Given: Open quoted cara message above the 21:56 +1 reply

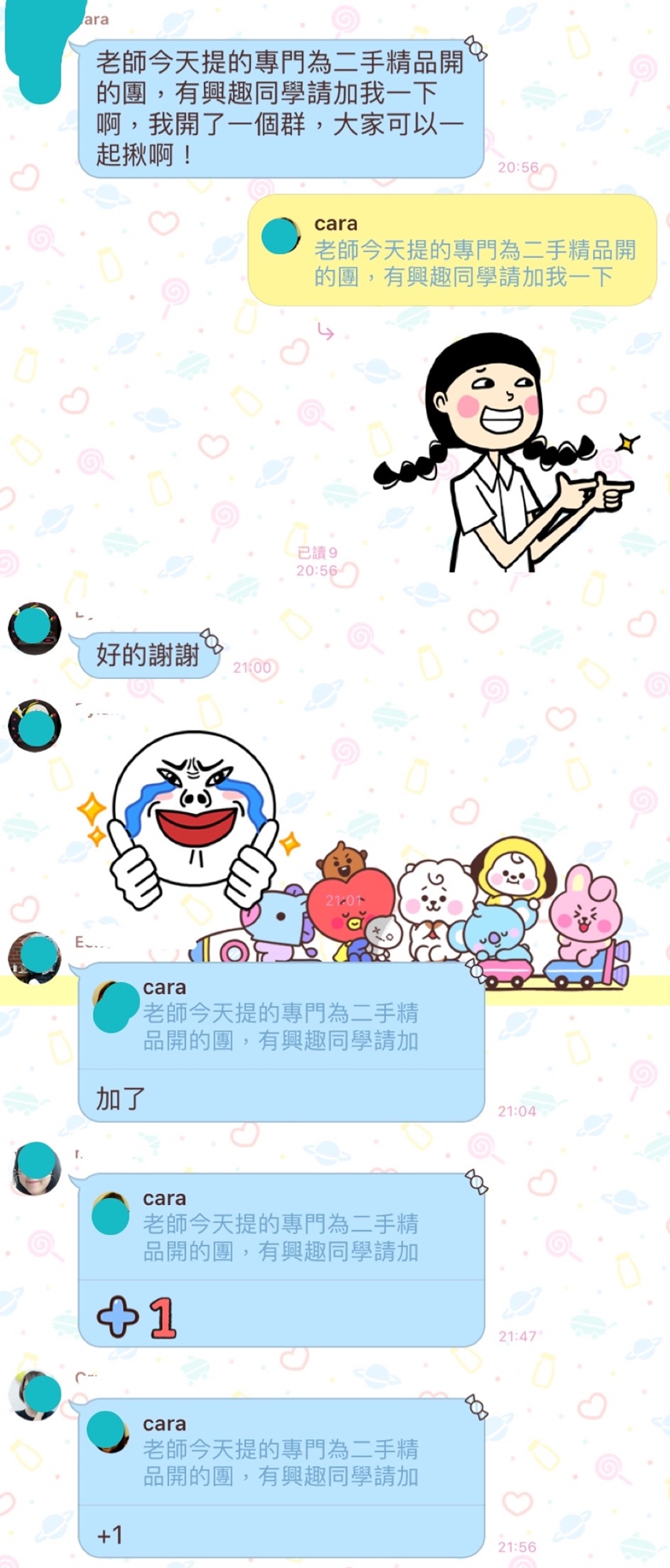Looking at the screenshot, I should [280, 1452].
